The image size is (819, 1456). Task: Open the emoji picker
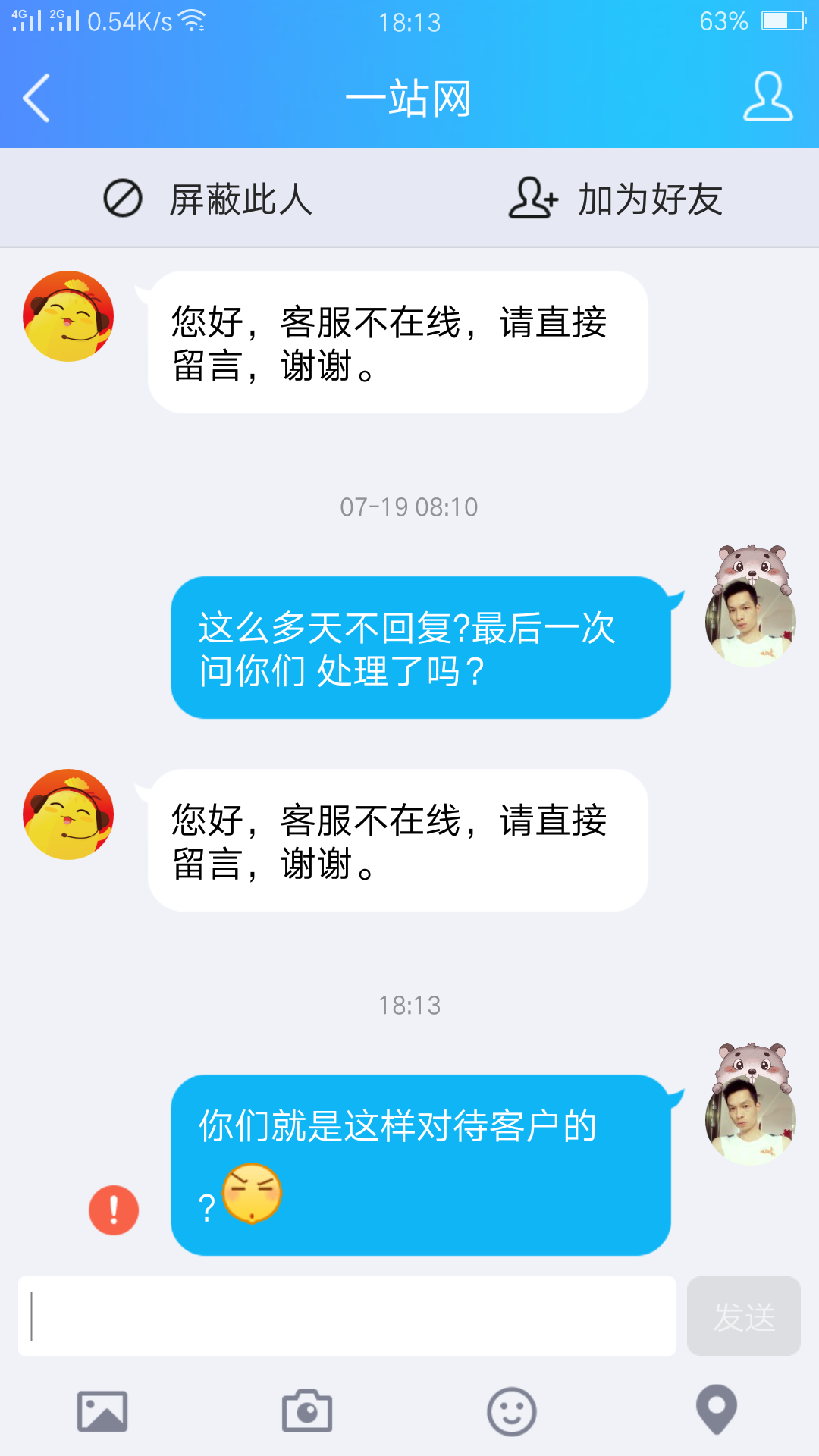pyautogui.click(x=512, y=1411)
